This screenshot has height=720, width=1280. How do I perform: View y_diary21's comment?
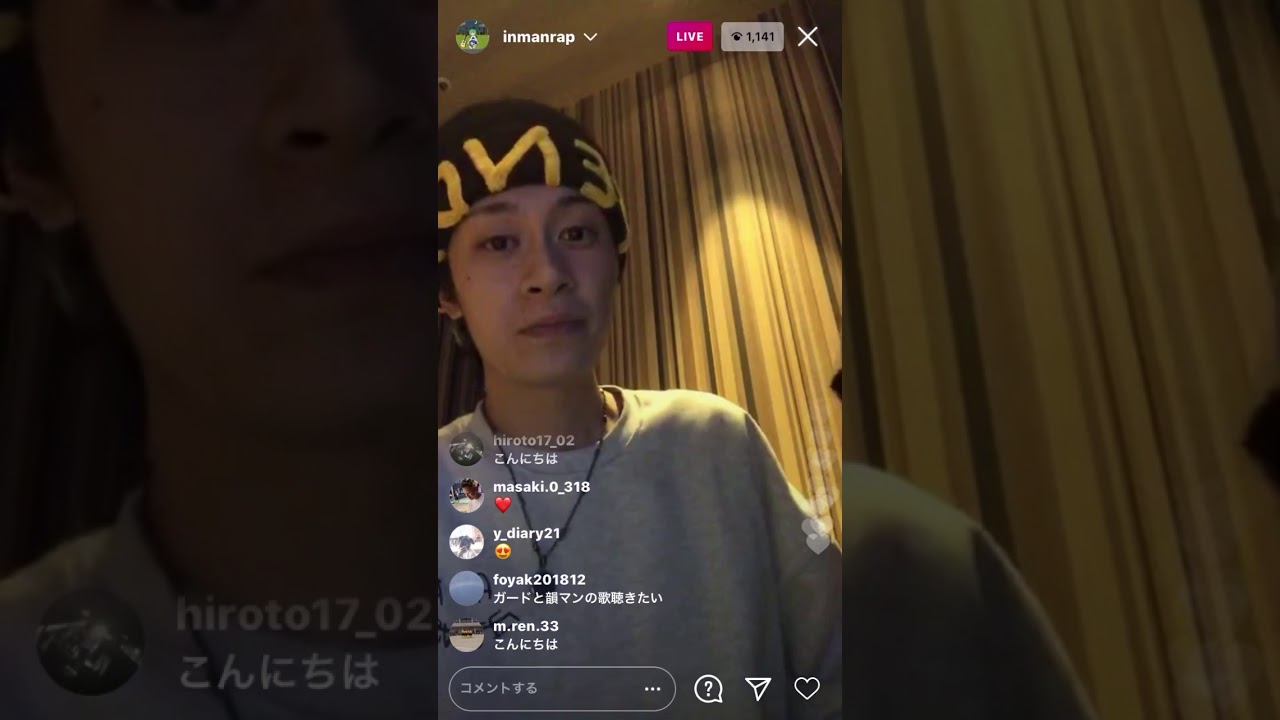tap(526, 542)
